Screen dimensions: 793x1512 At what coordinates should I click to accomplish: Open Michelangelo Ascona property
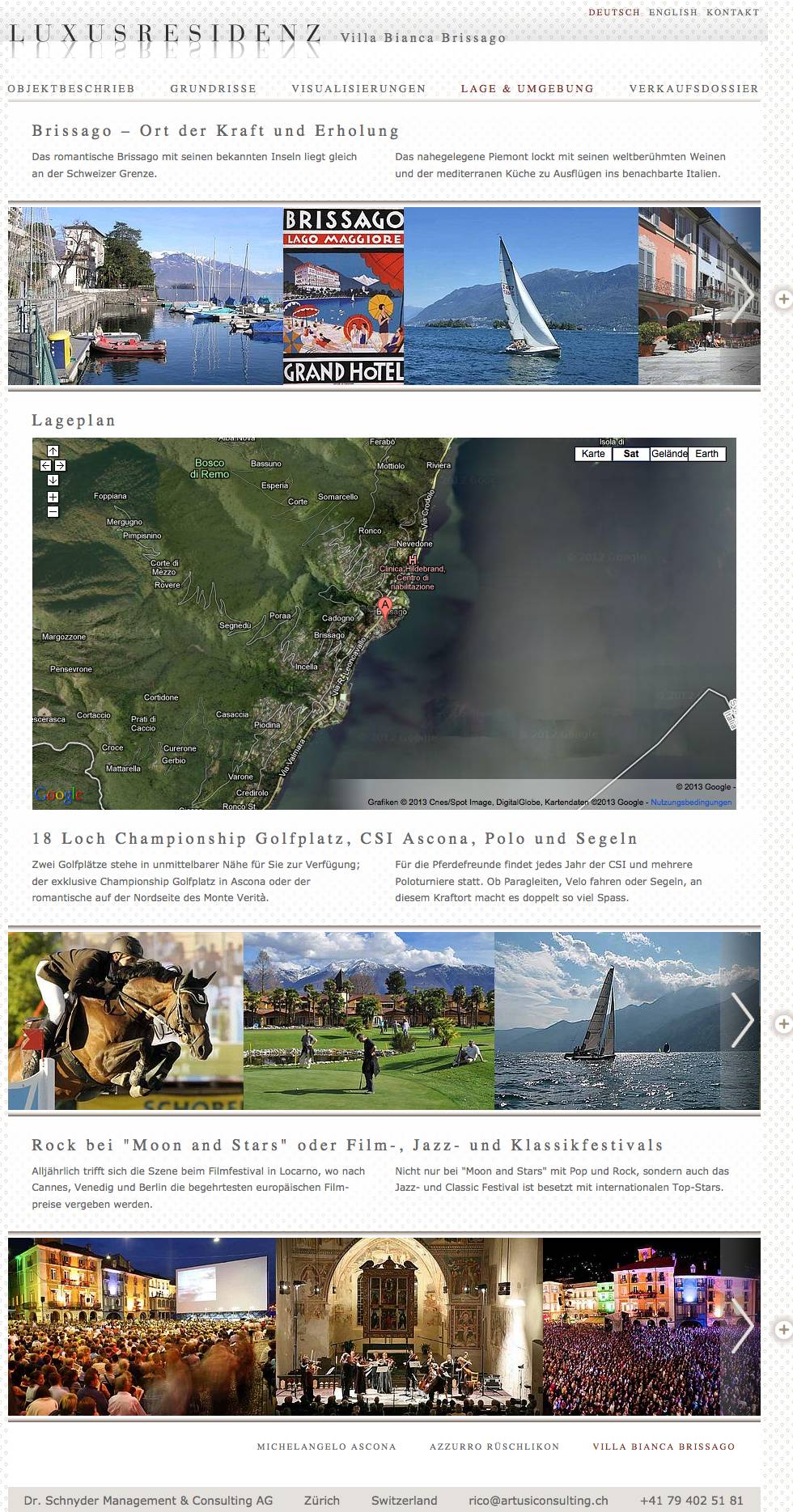tap(326, 1446)
